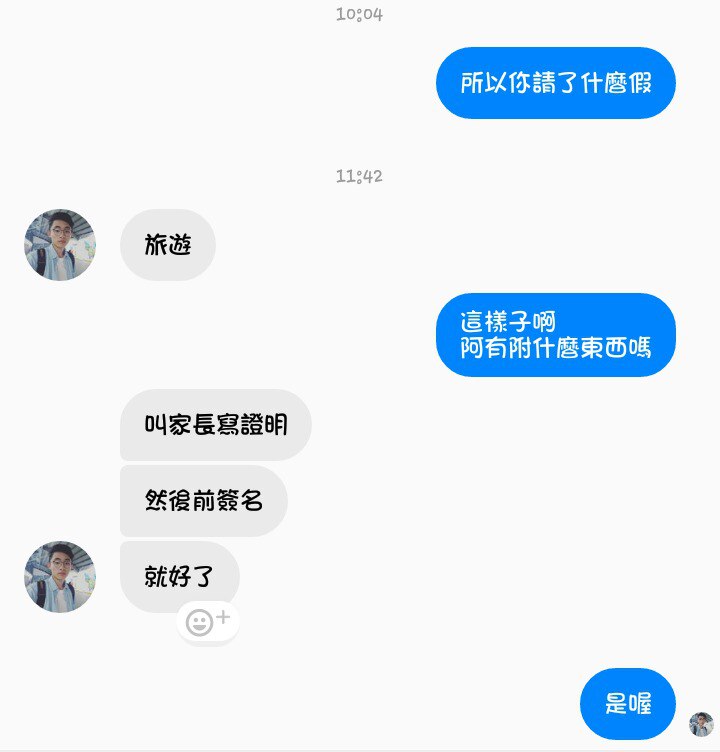Tap the sender's avatar next to 就好了
The image size is (720, 752).
coord(60,577)
